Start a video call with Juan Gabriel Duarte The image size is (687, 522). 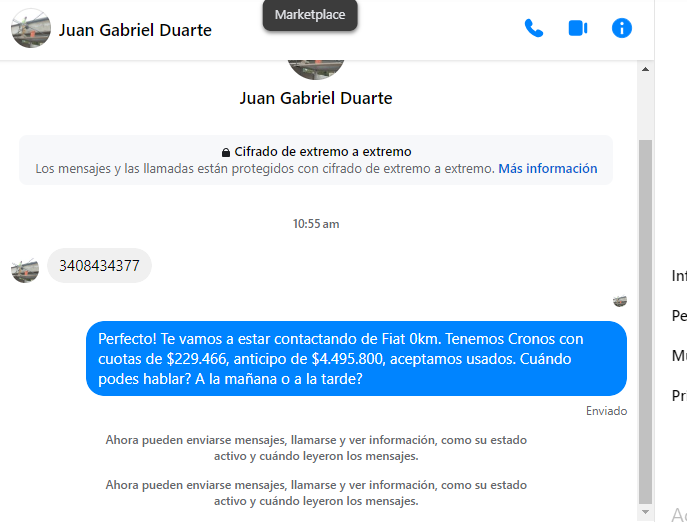coord(578,28)
